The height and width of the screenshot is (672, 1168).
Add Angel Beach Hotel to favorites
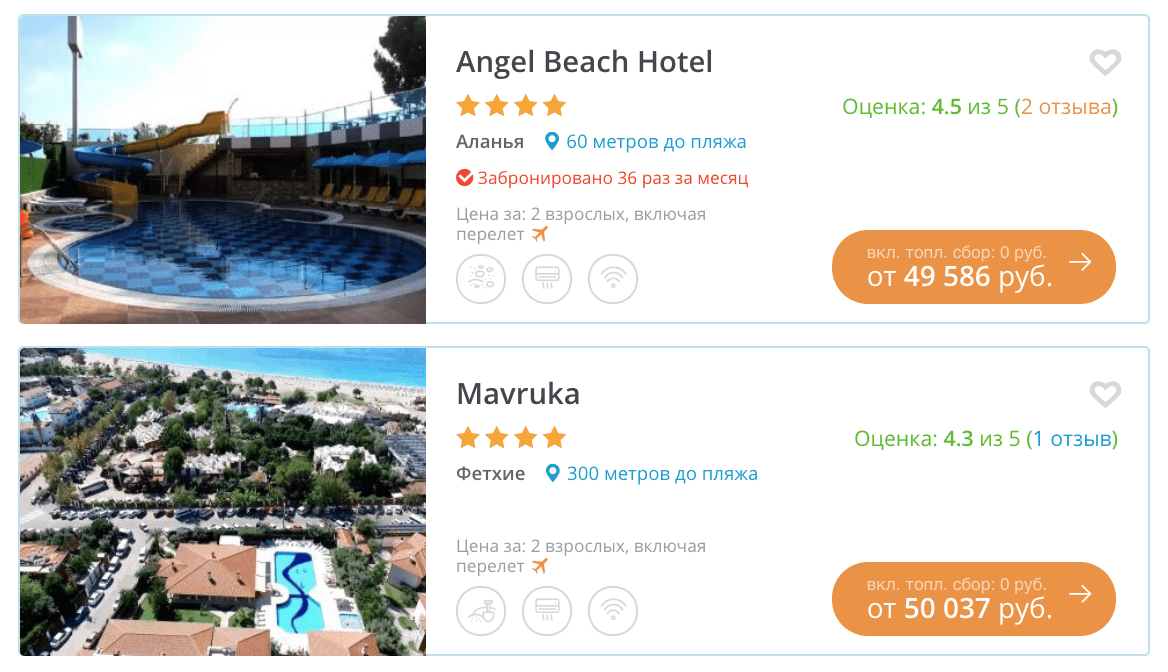[1104, 63]
